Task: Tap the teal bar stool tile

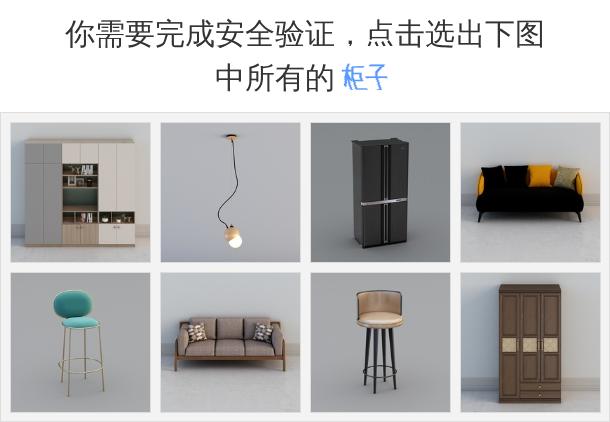Action: click(x=80, y=342)
